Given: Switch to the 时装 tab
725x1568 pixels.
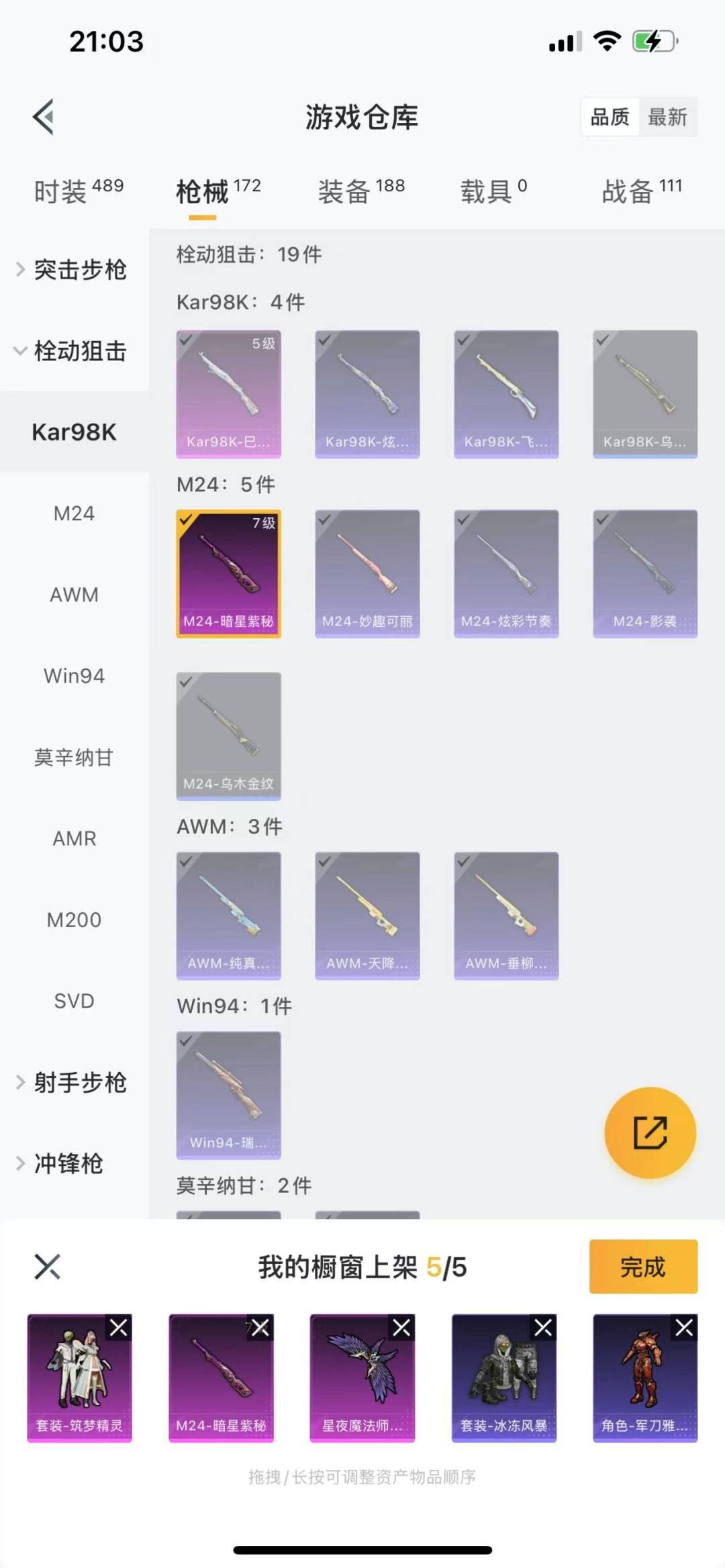Looking at the screenshot, I should coord(78,191).
